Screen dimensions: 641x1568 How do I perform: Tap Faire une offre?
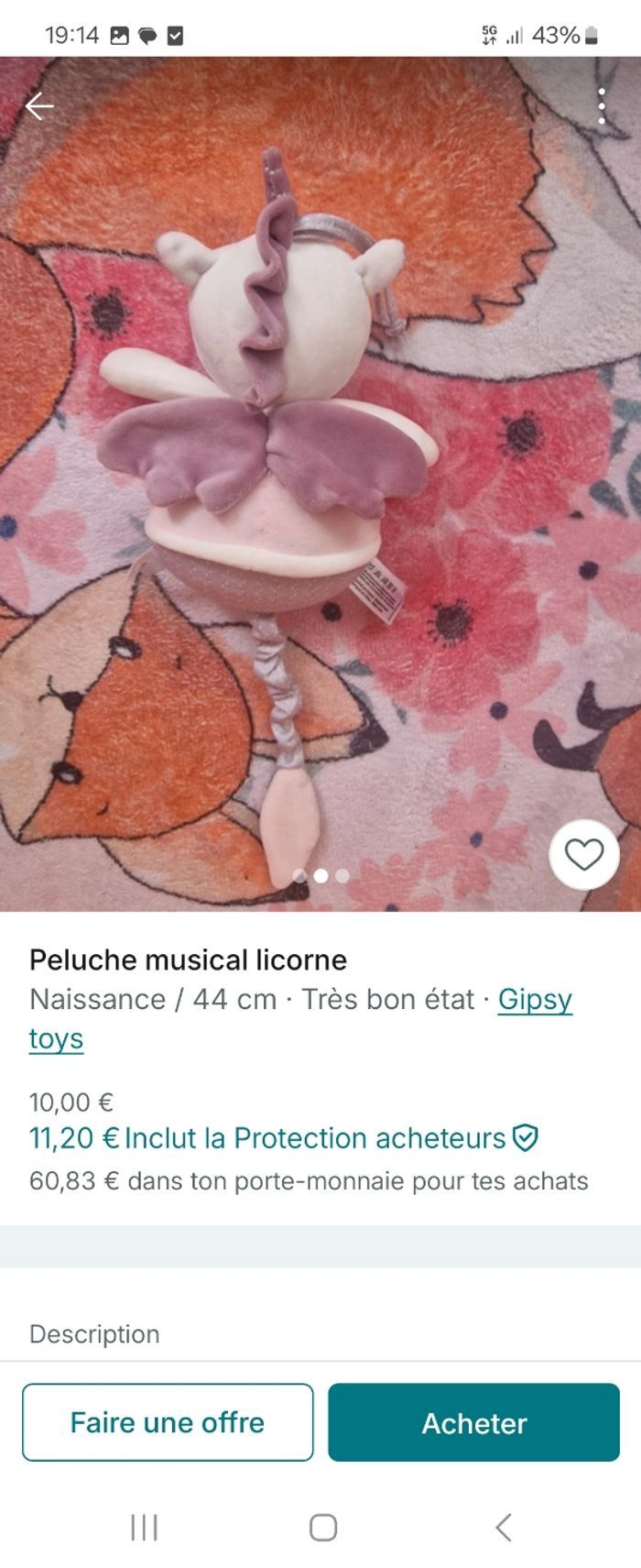click(x=168, y=1422)
